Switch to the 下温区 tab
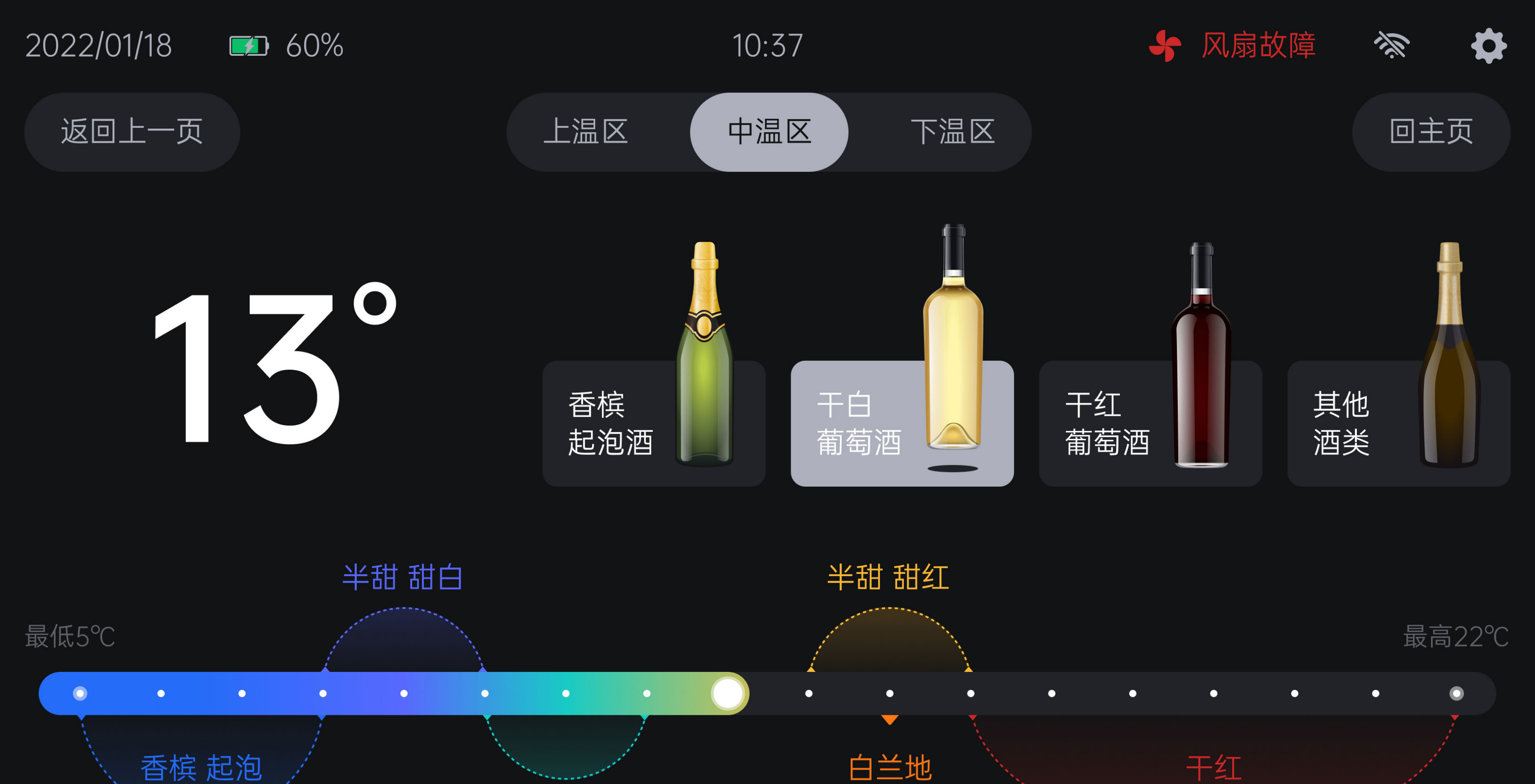This screenshot has height=784, width=1535. coord(952,132)
